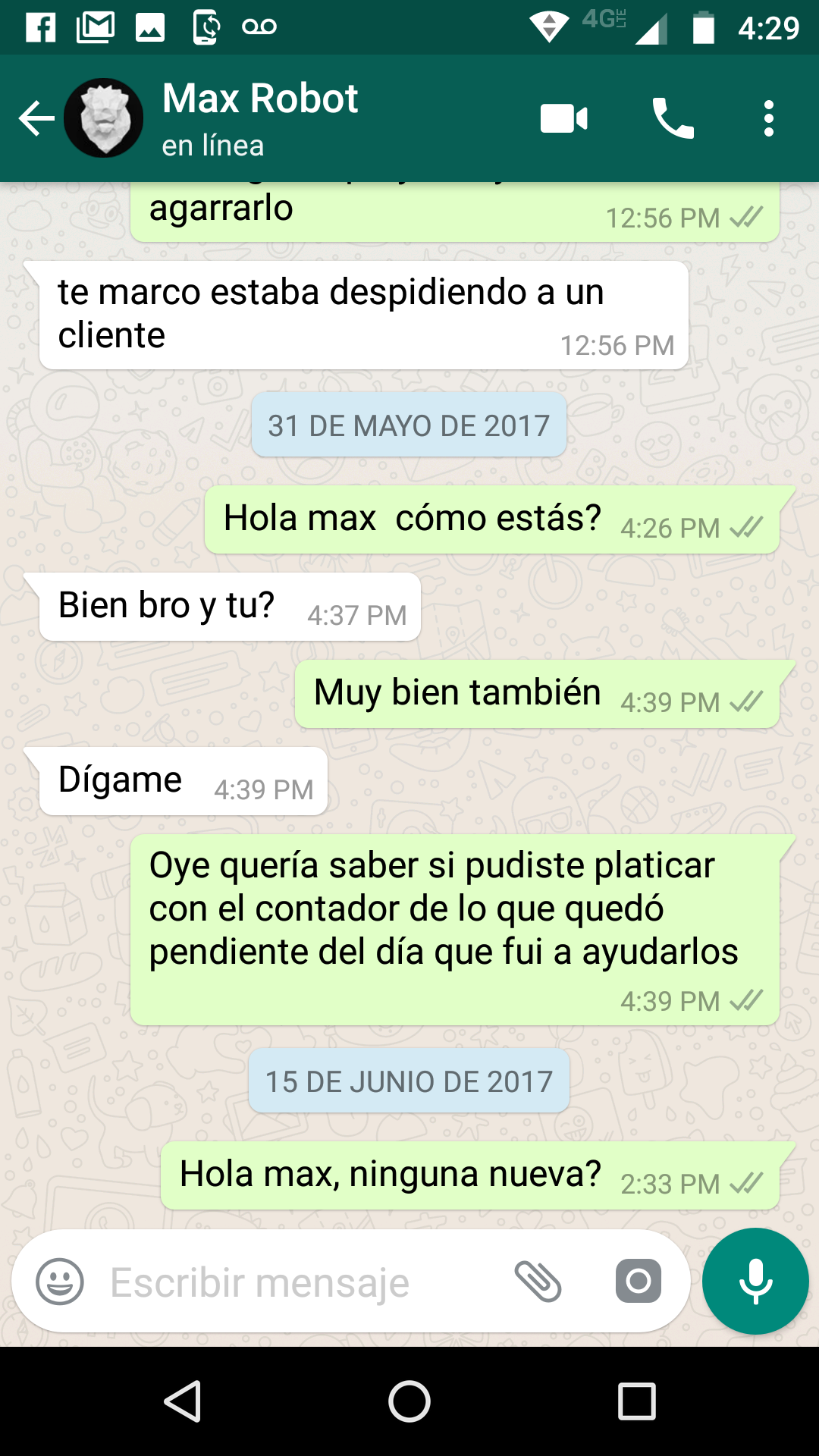
Task: Go back to the chat list
Action: click(36, 119)
